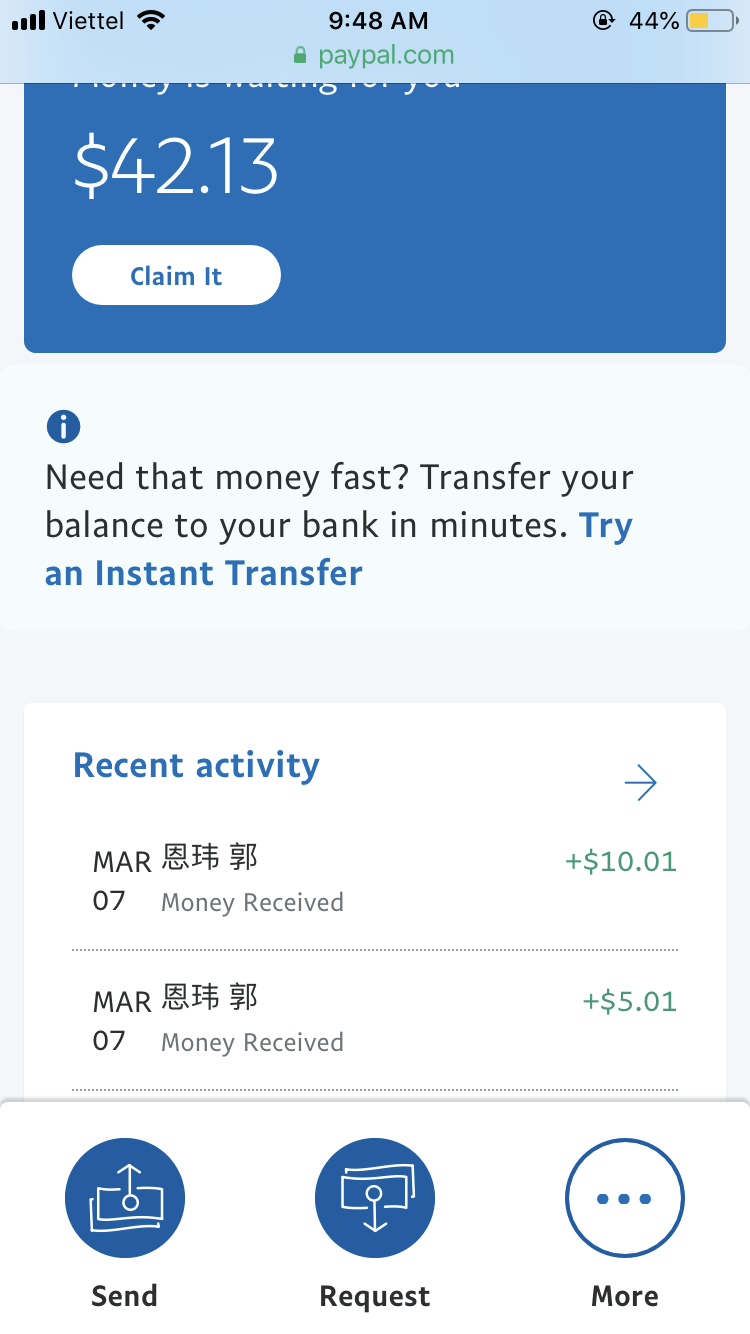Tap Send to send money
The width and height of the screenshot is (750, 1334).
click(125, 1198)
